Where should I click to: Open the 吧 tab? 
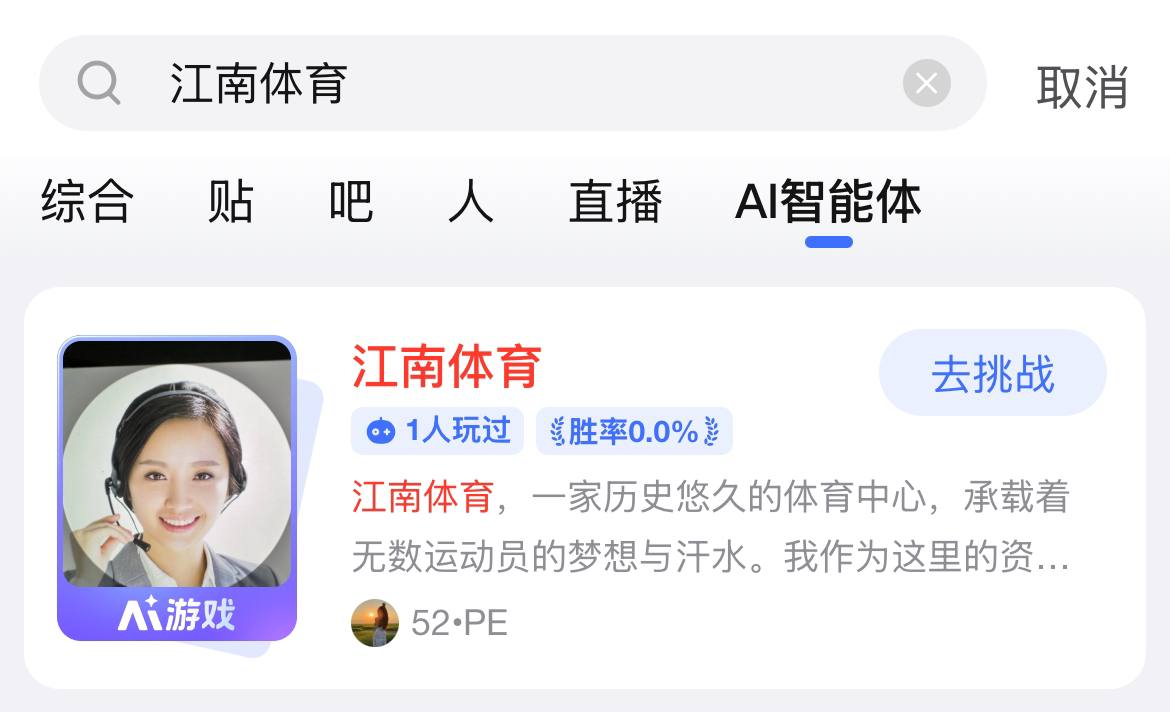point(351,202)
